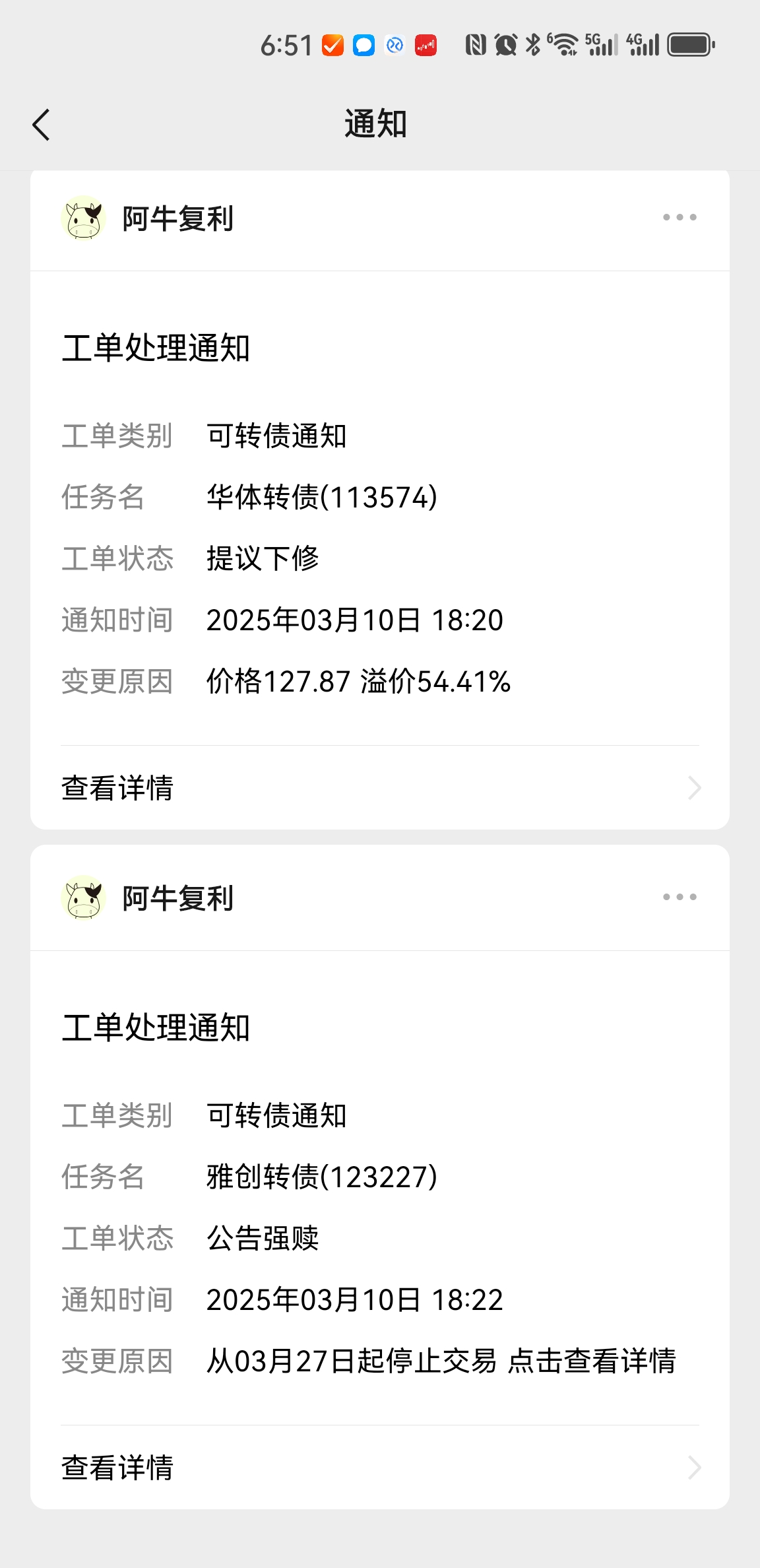Open the 华体转债 提议下修 notification card

pyautogui.click(x=380, y=528)
